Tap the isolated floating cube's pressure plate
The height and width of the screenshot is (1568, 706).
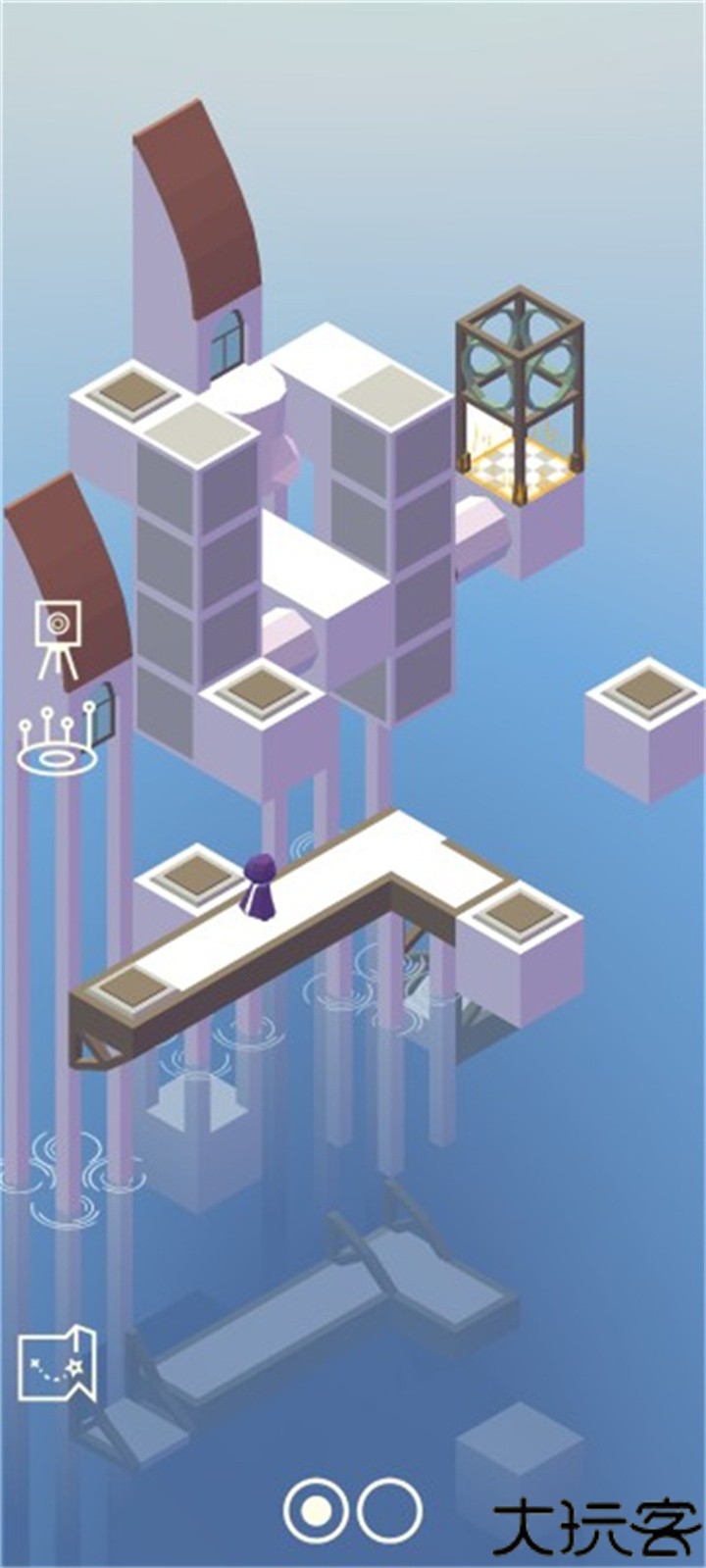point(645,690)
